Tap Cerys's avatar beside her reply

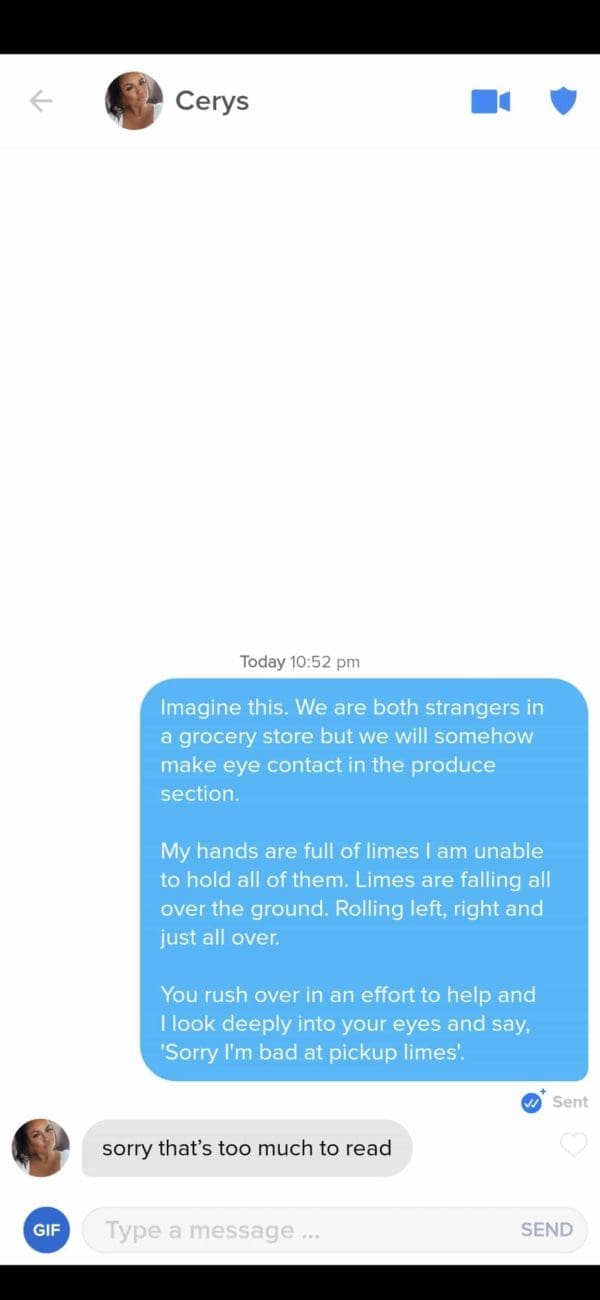41,1147
